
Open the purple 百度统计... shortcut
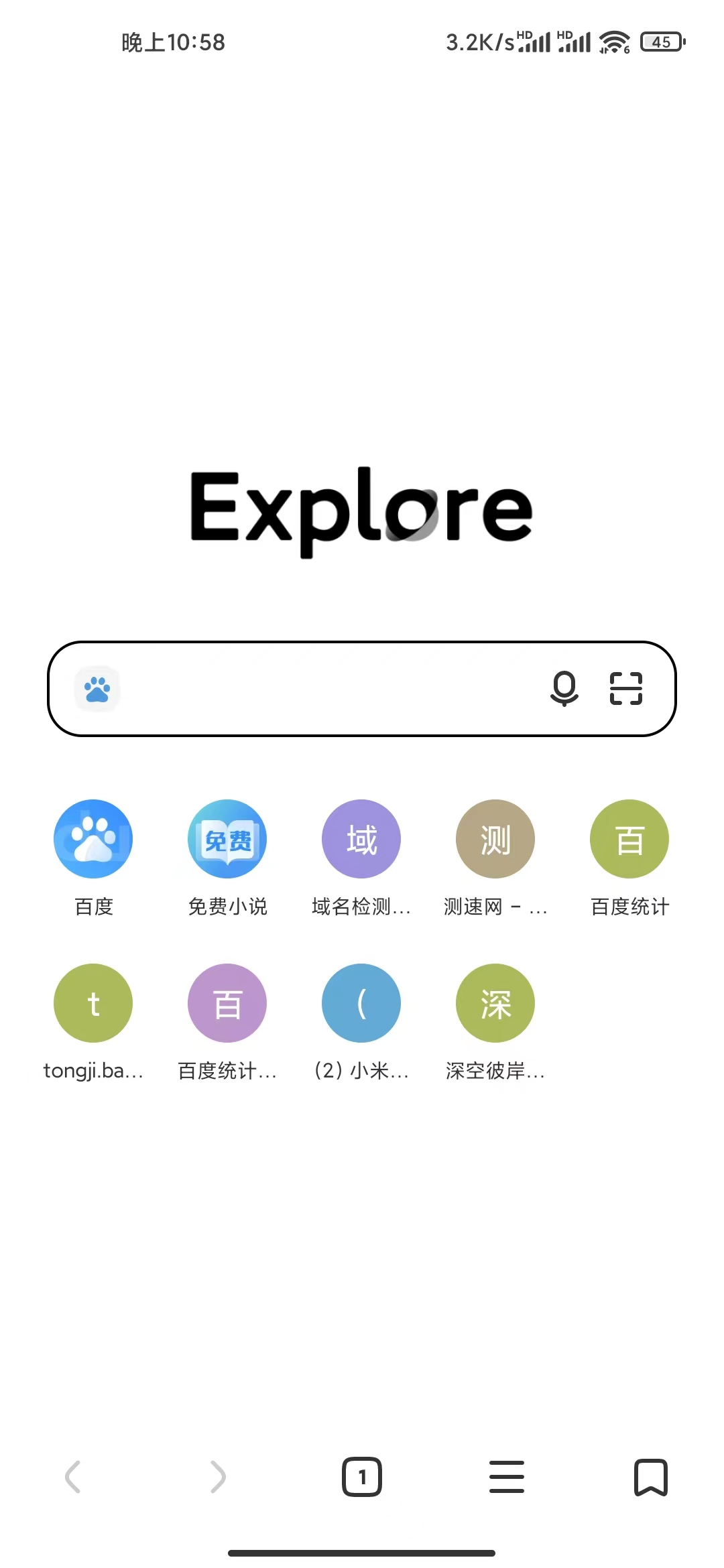(x=227, y=1003)
